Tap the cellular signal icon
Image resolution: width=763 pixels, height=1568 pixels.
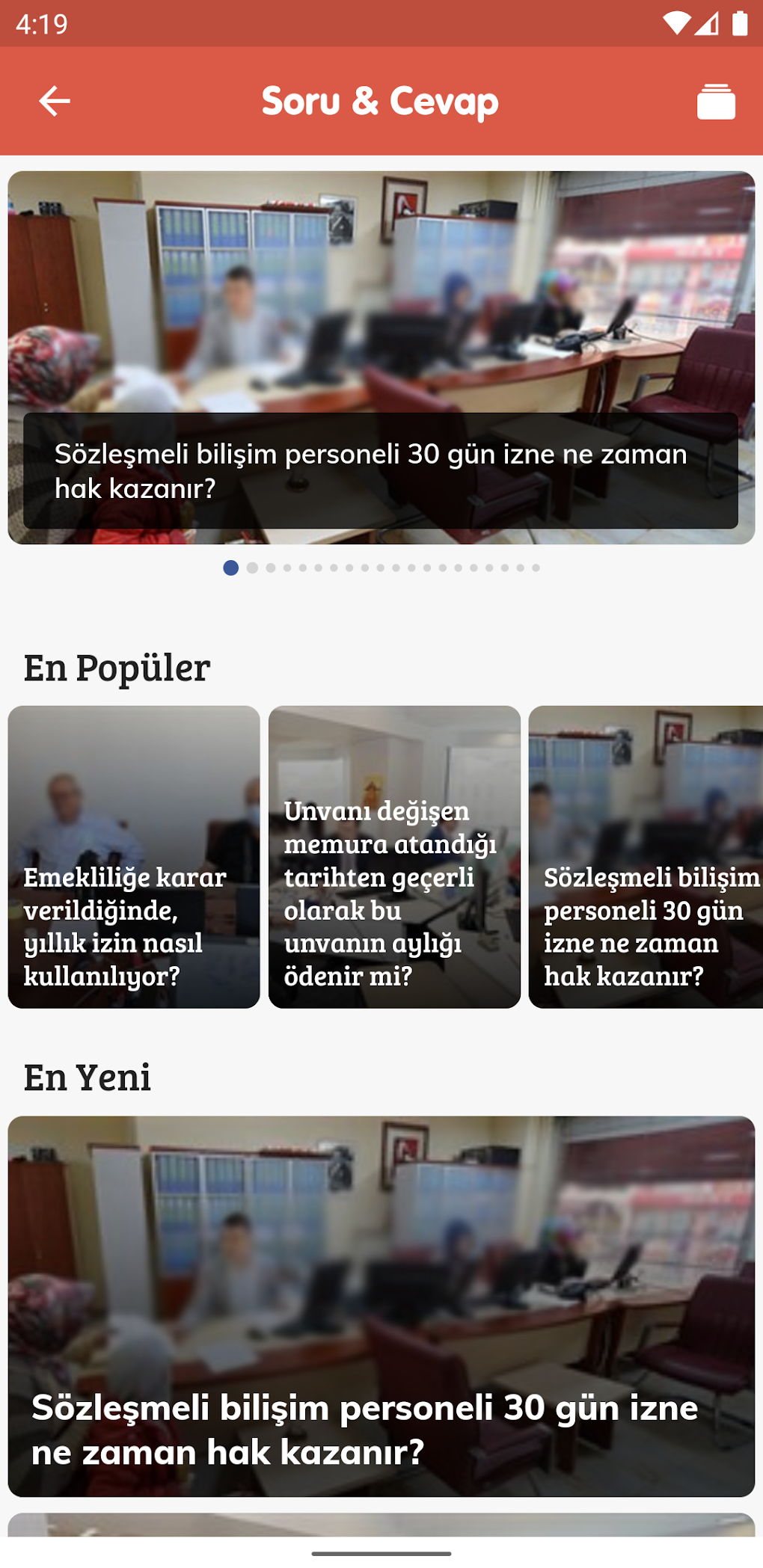[x=706, y=23]
